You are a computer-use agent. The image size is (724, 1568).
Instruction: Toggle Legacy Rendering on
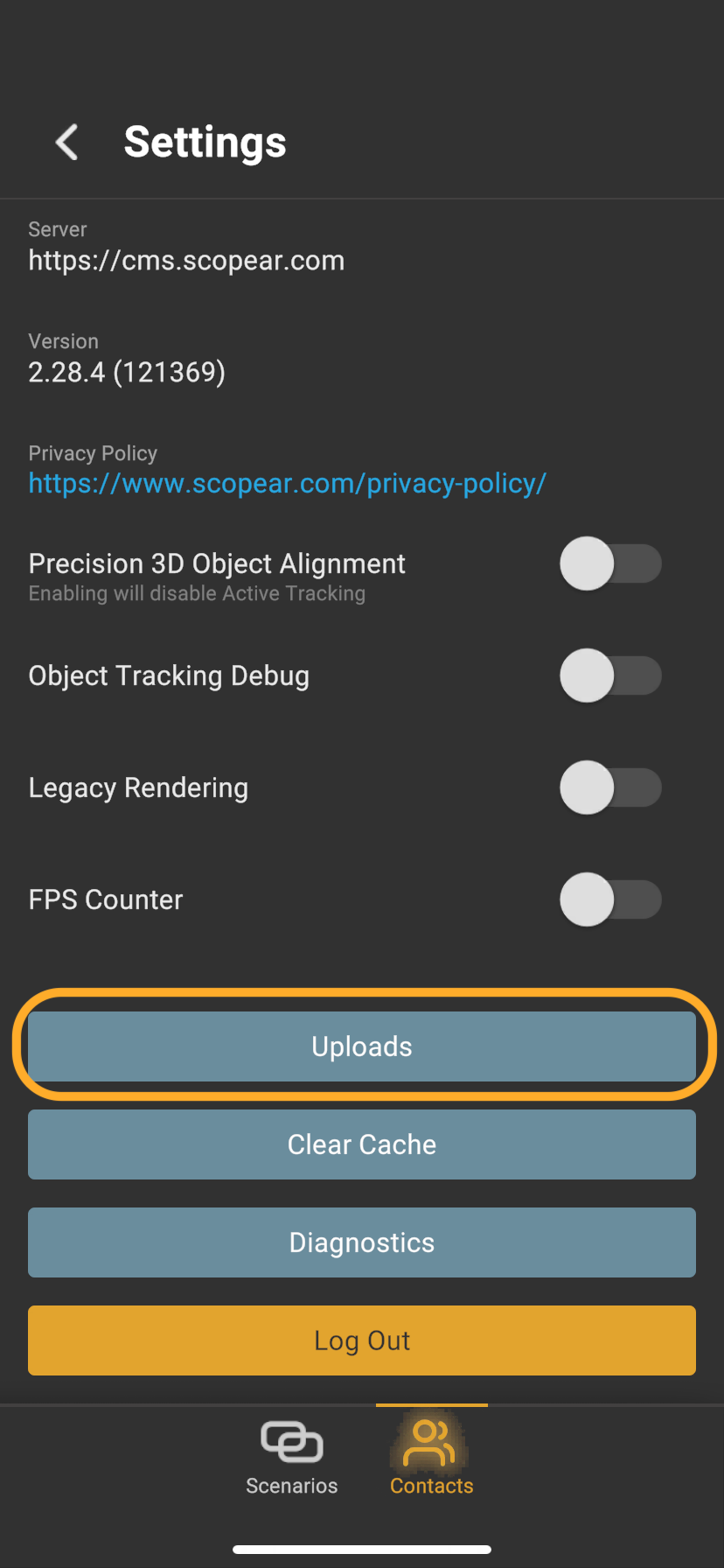tap(610, 787)
